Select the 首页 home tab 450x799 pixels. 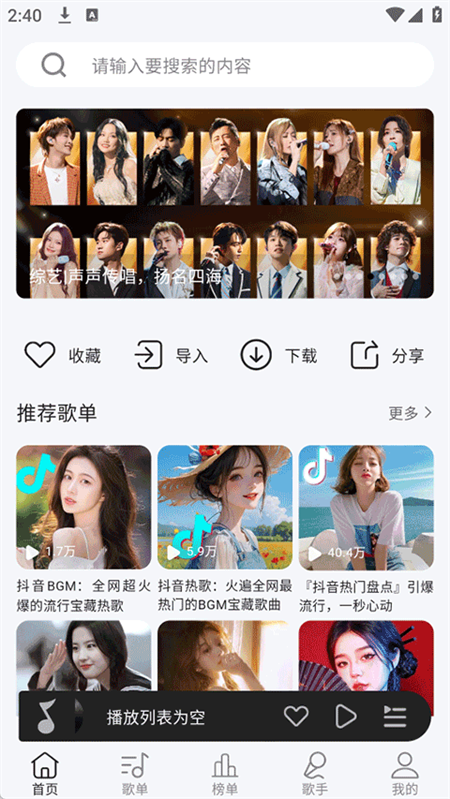point(45,774)
